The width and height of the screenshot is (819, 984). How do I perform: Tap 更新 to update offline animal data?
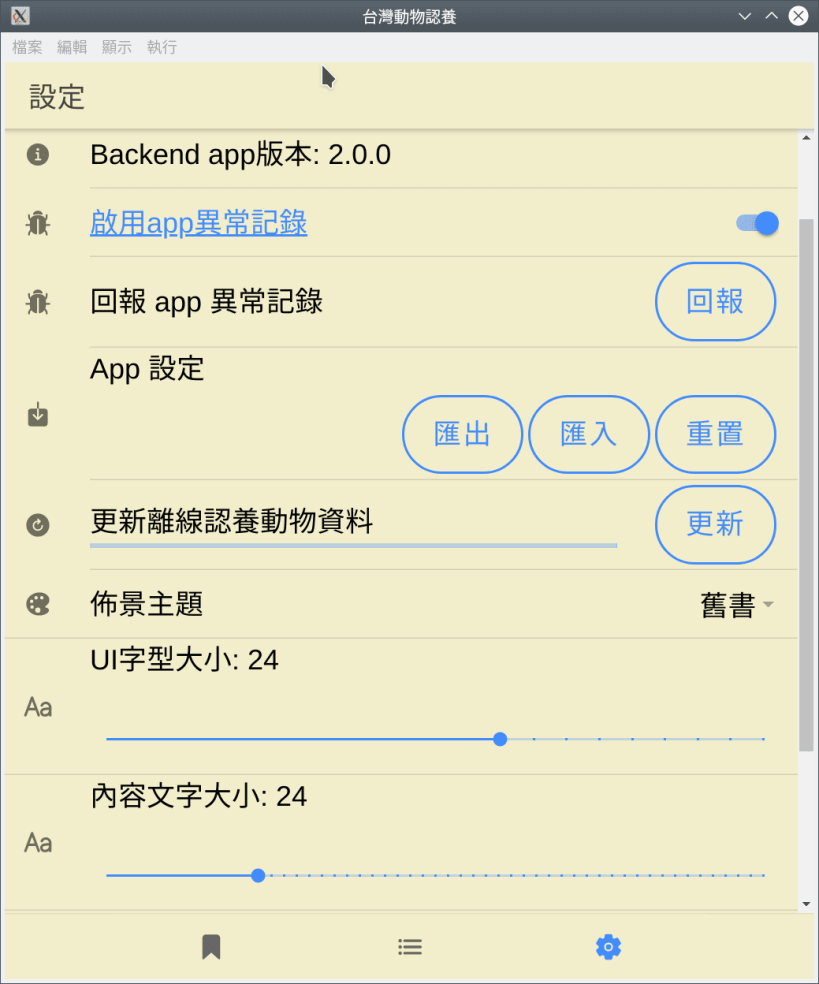coord(715,525)
